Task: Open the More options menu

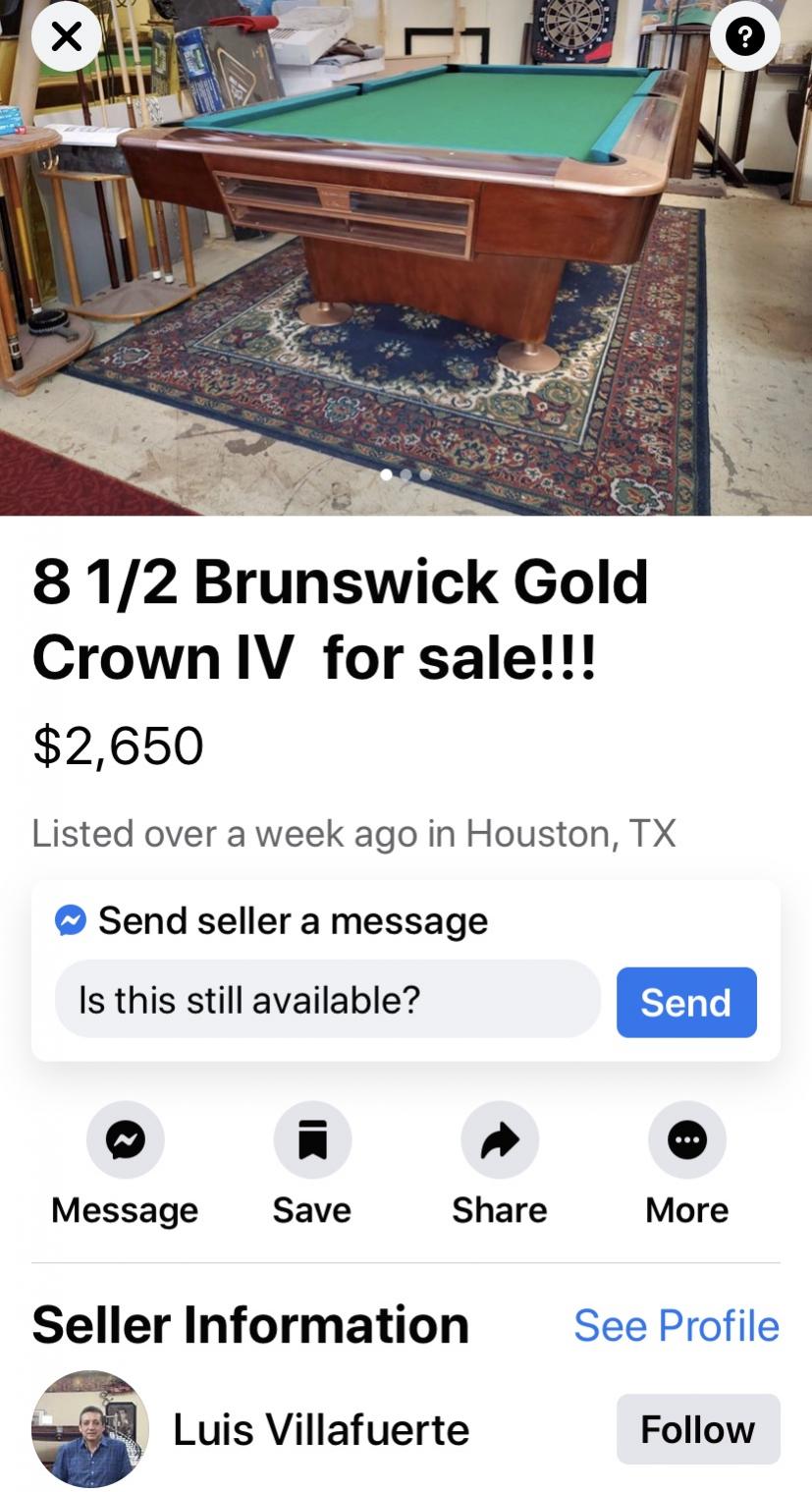Action: click(686, 1140)
